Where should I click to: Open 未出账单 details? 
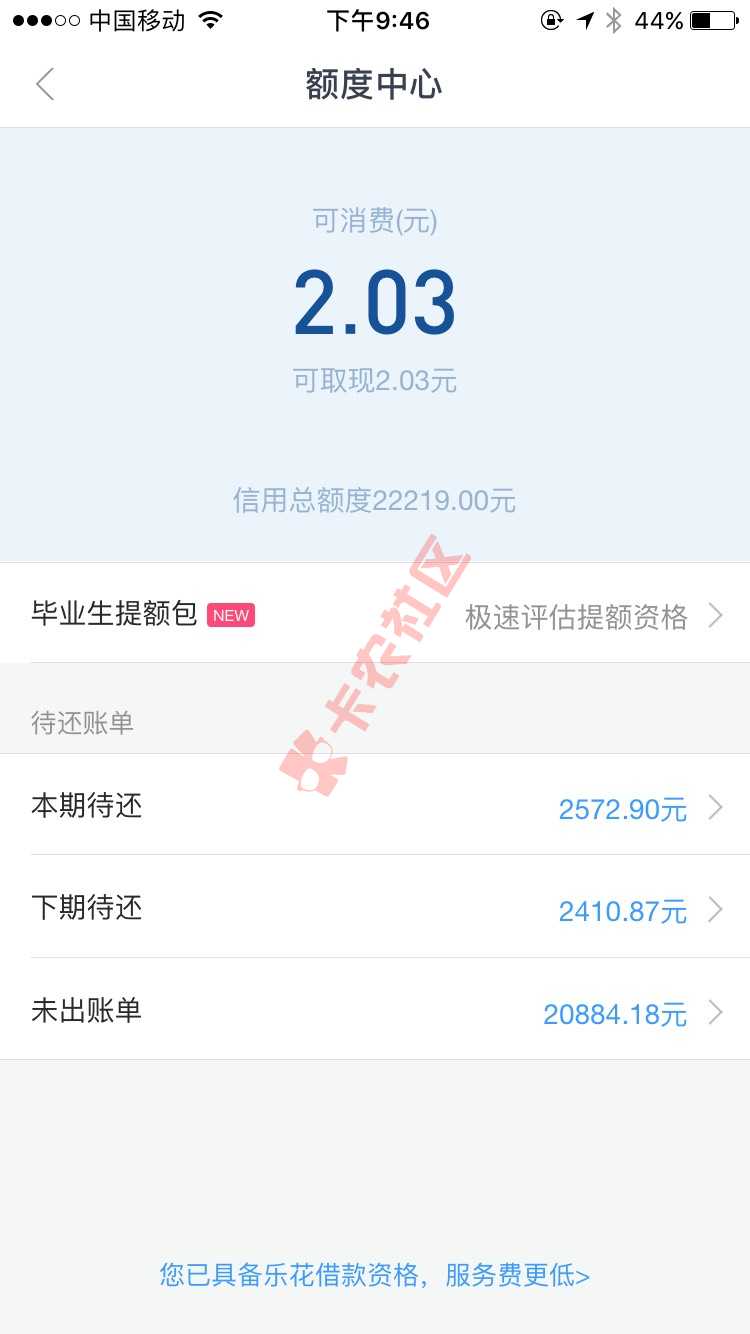coord(375,1011)
